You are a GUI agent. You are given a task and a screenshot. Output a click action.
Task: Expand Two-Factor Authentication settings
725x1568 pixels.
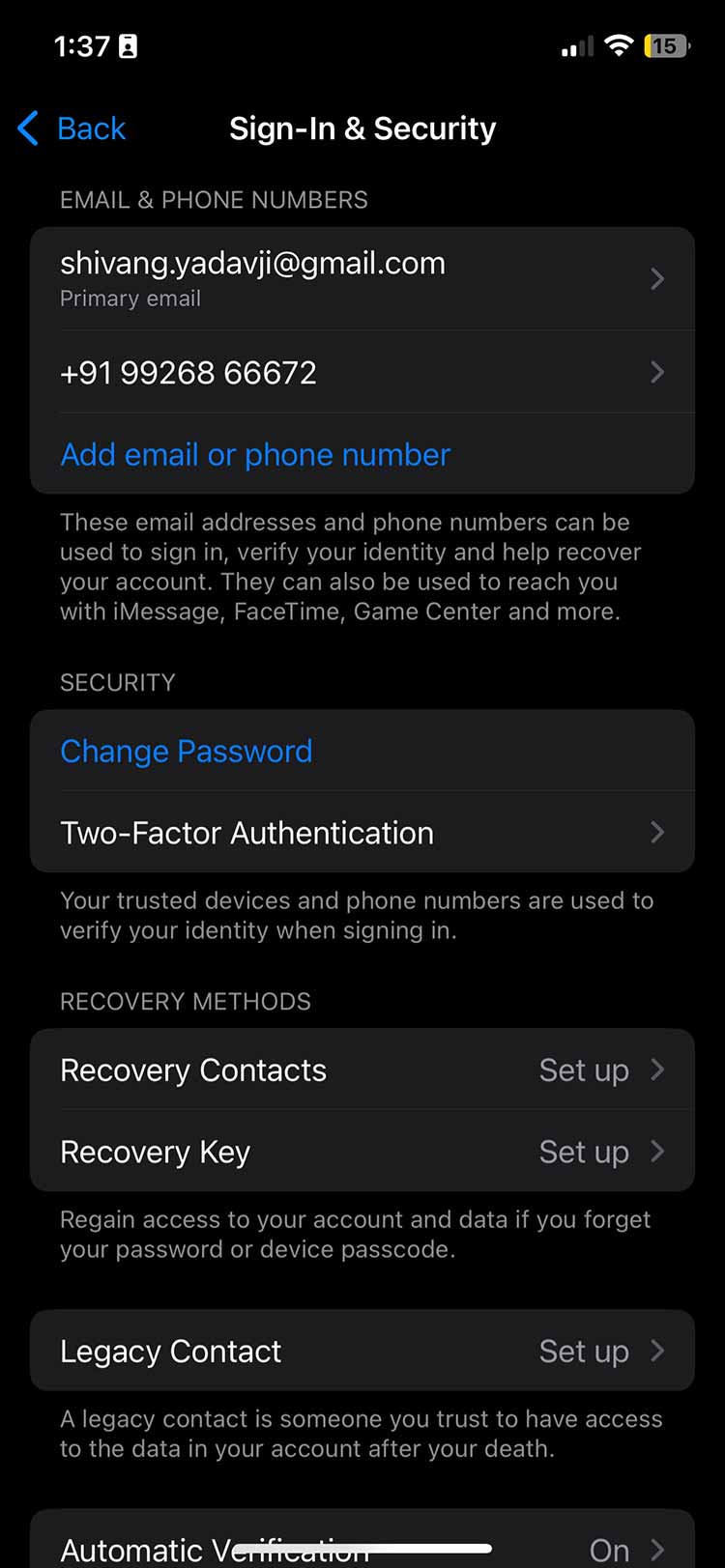coord(362,832)
